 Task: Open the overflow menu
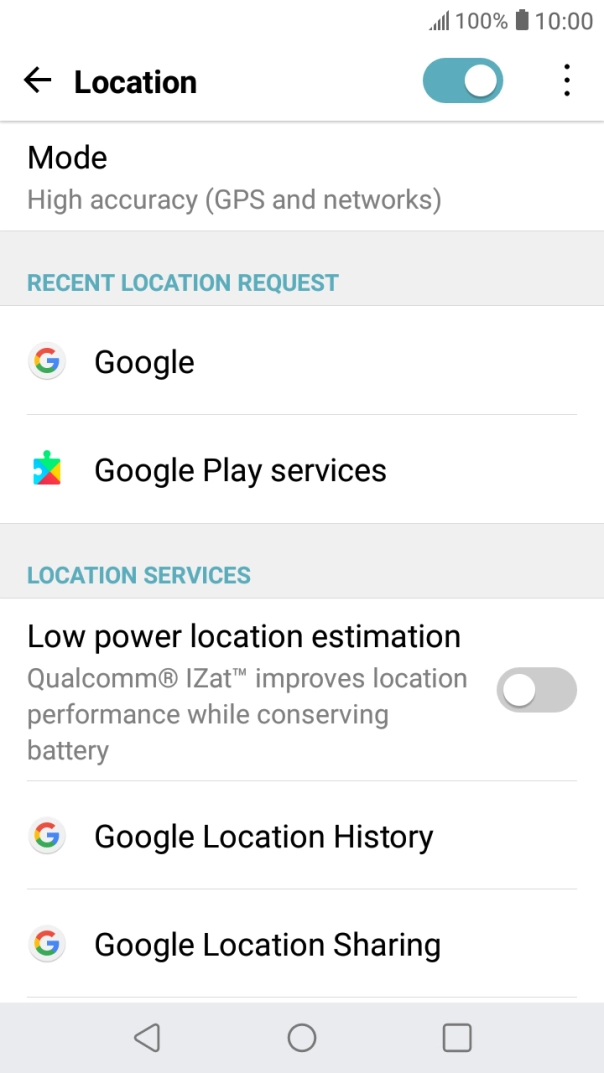point(566,81)
